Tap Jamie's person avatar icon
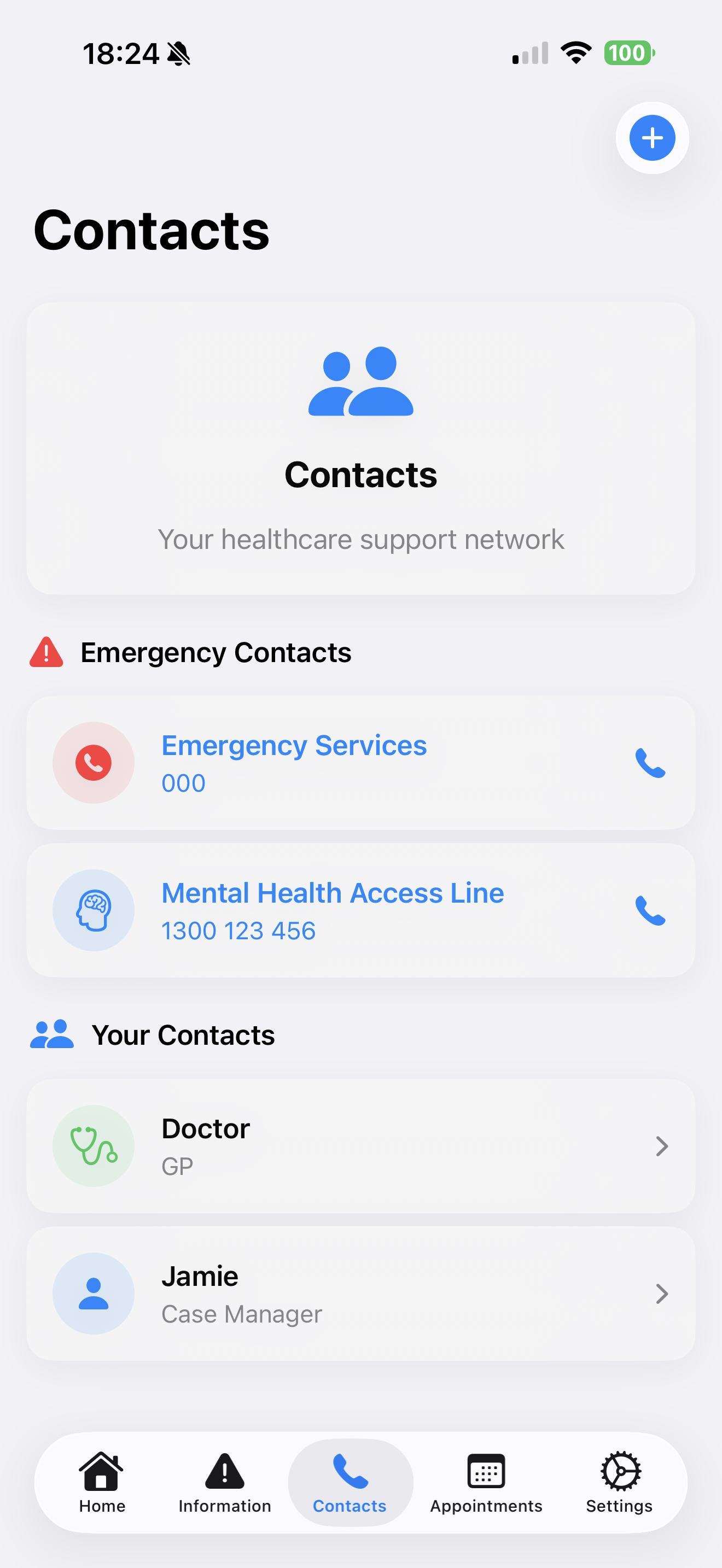 click(93, 1294)
